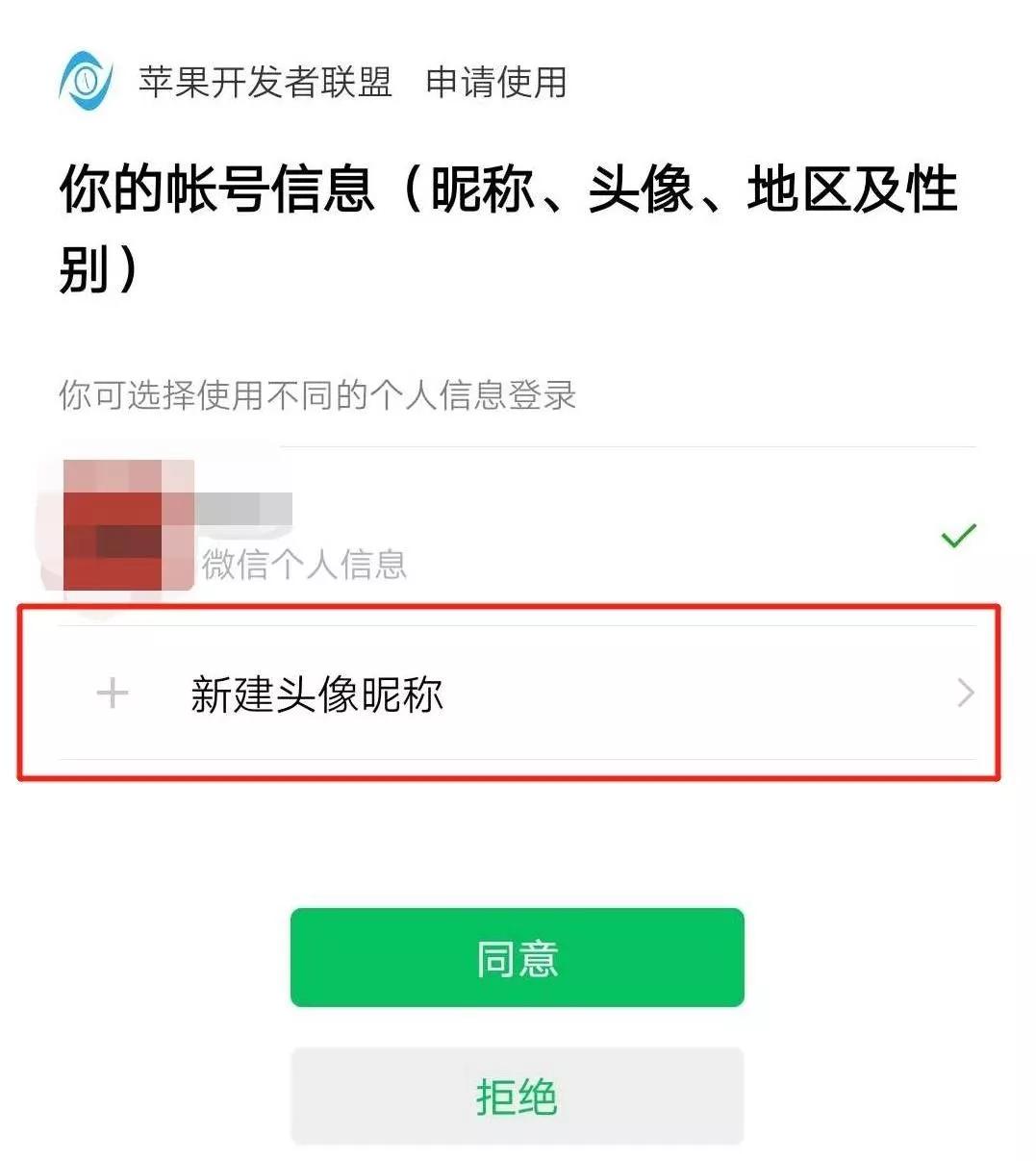Viewport: 1036px width, 1161px height.
Task: Decline the request with 拒绝
Action: tap(517, 1096)
